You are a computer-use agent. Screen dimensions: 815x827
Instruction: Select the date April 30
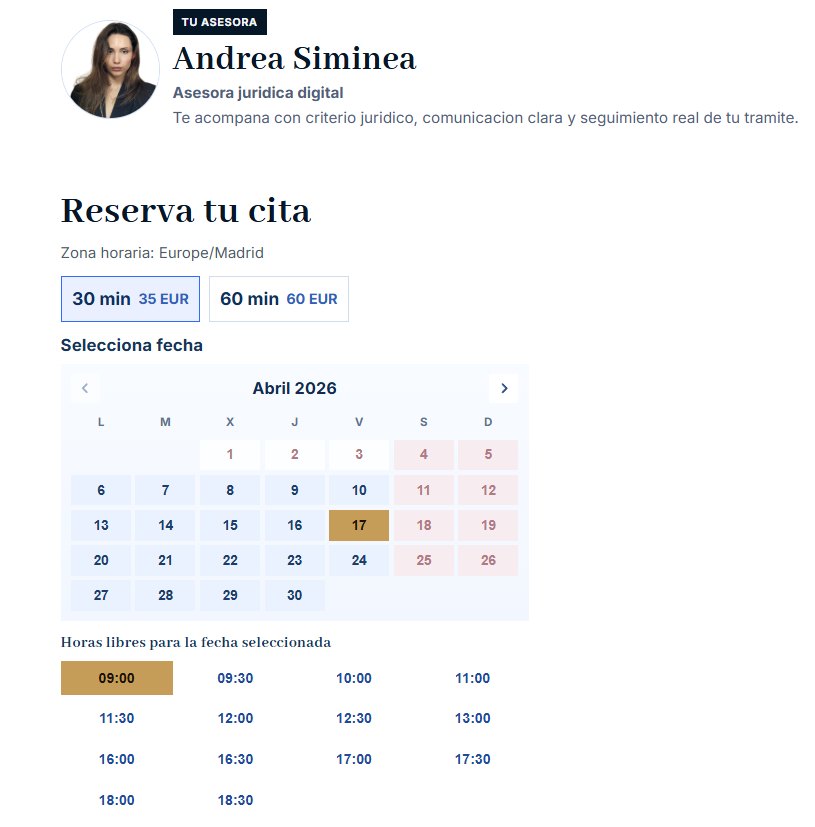point(294,595)
